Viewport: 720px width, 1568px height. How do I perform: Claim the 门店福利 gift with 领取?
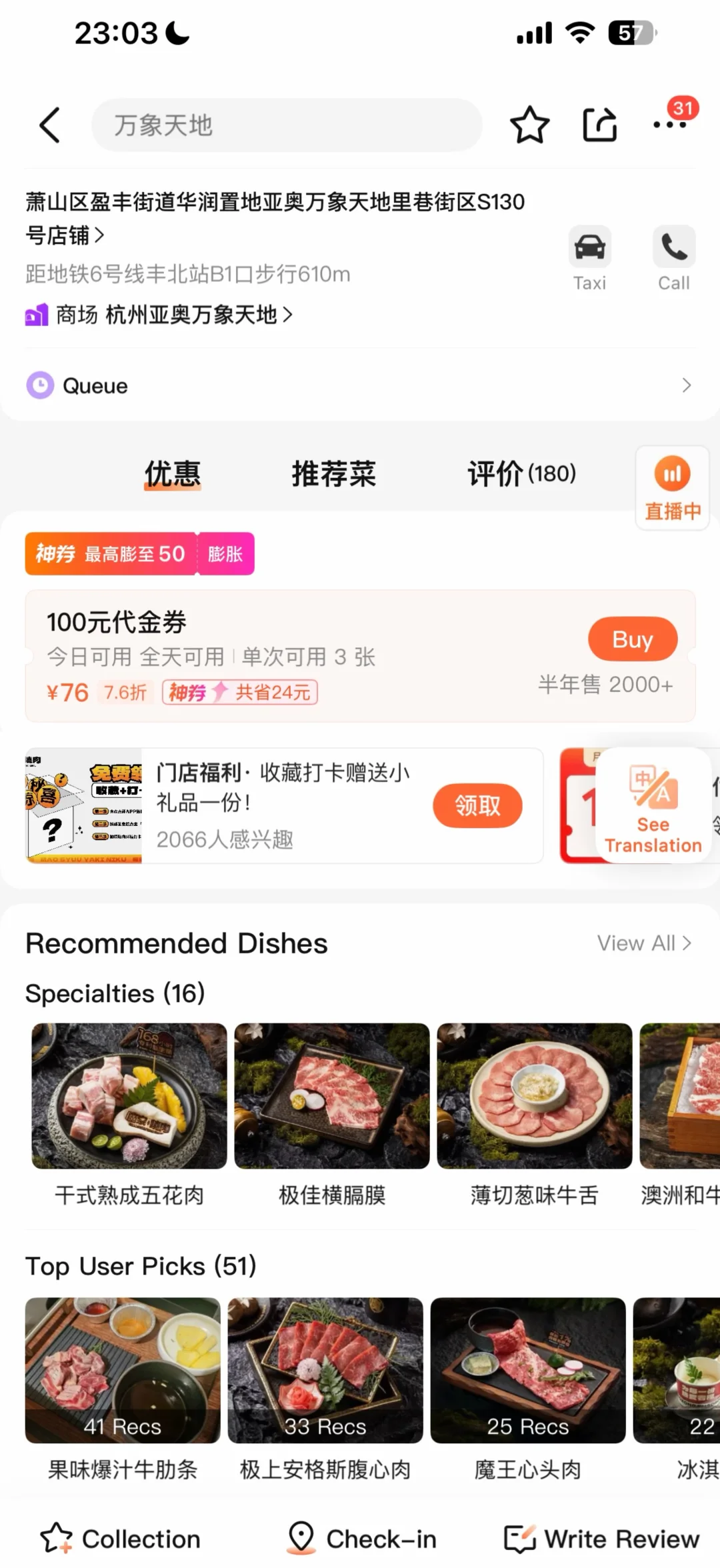pos(477,805)
